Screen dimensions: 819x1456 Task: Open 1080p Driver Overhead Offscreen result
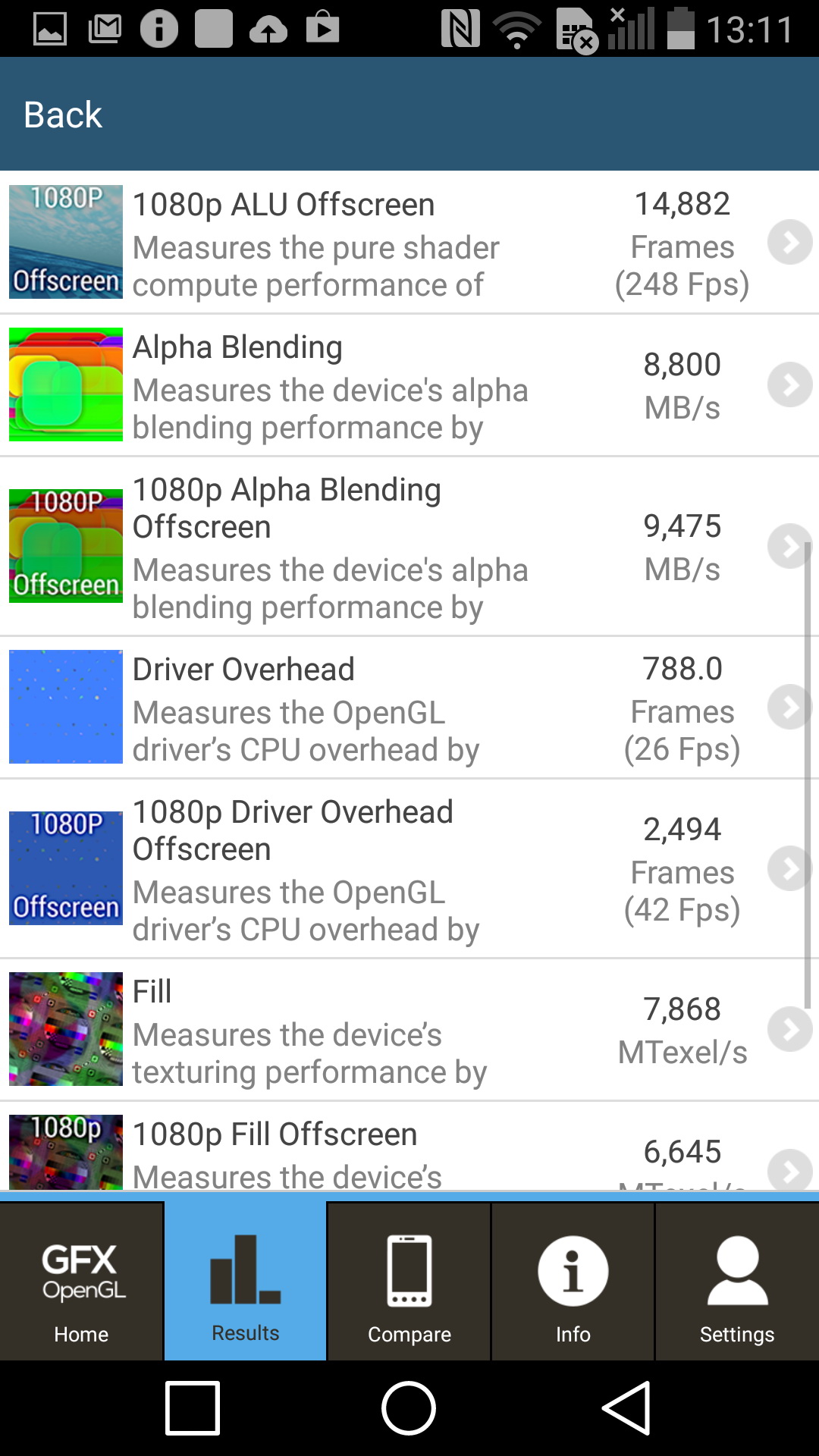point(409,869)
